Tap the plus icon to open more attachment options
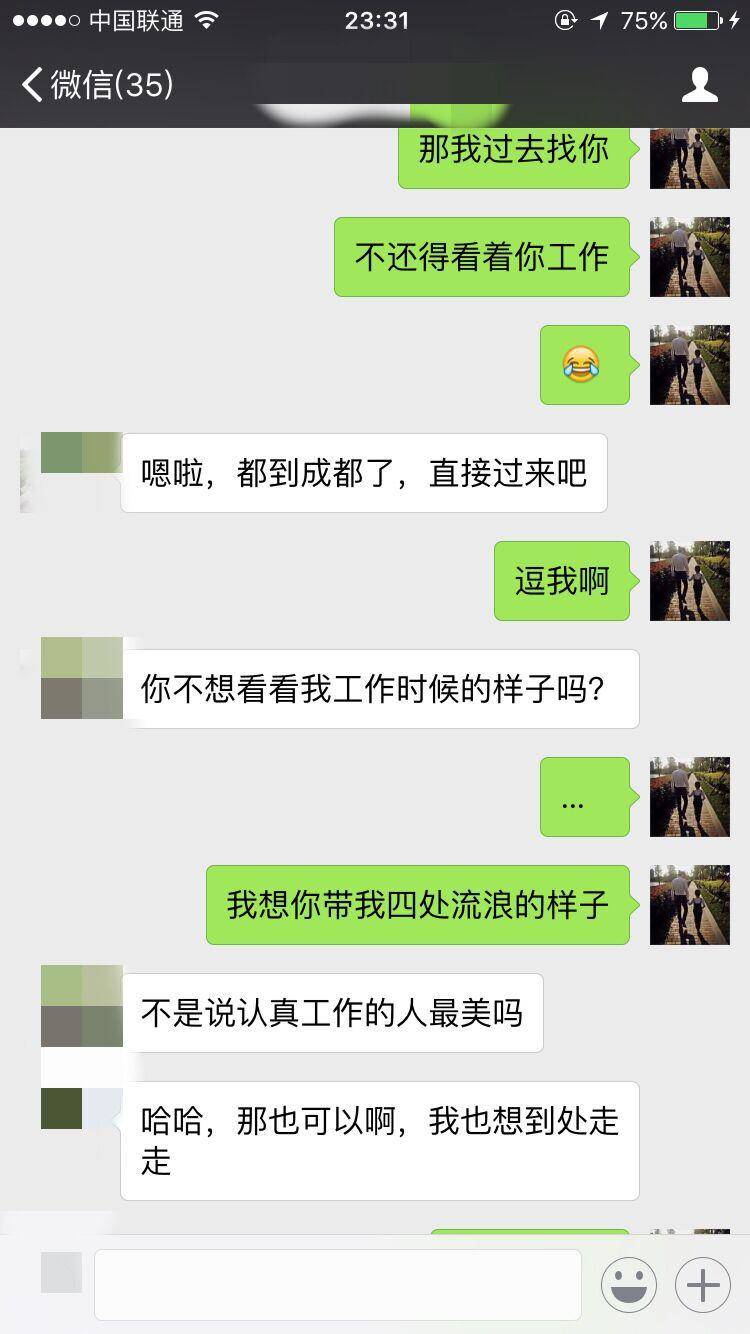This screenshot has width=750, height=1334. [x=701, y=1284]
